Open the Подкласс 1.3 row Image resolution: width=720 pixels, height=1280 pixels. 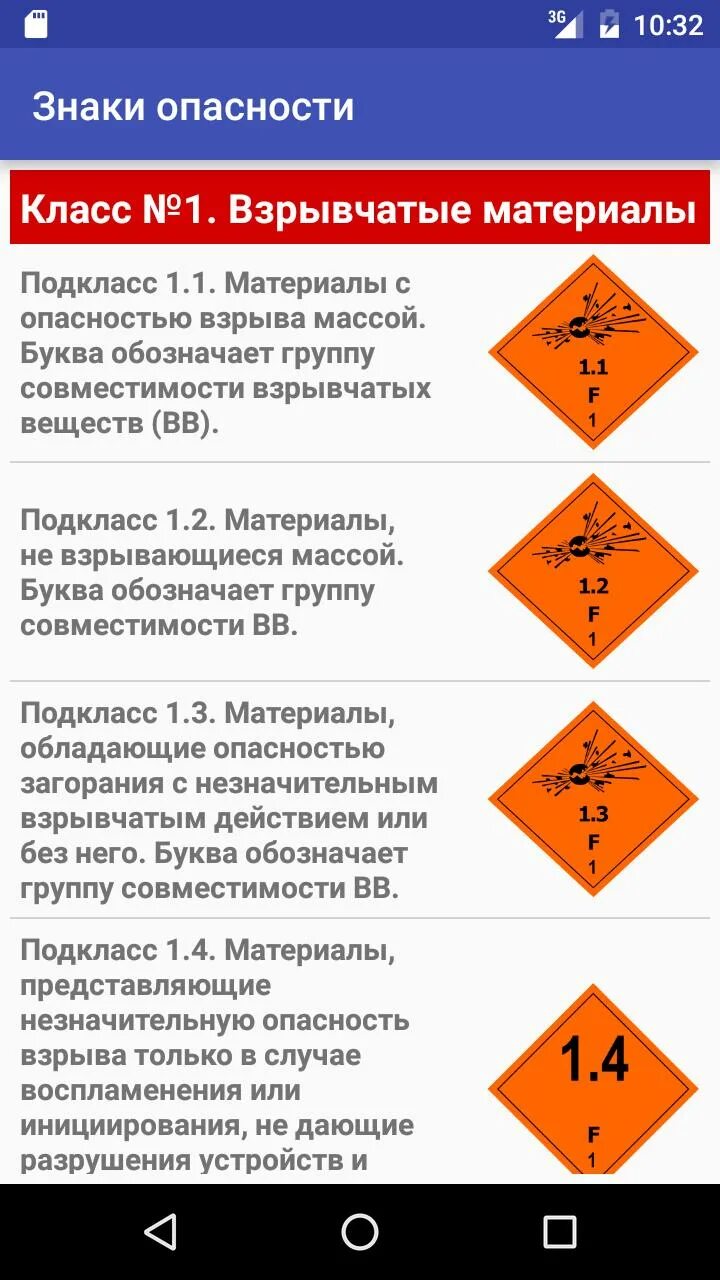tap(360, 800)
